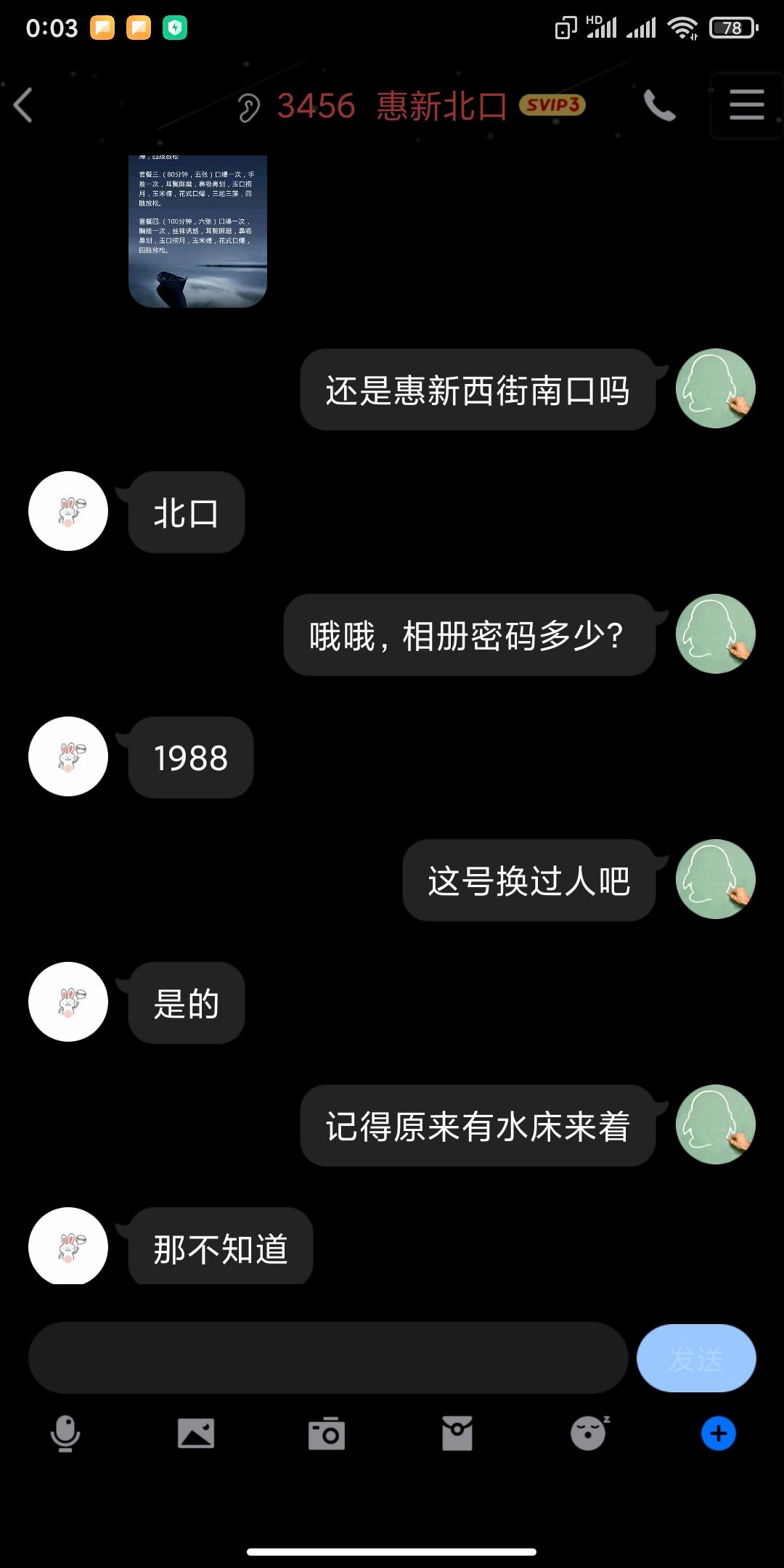Screen dimensions: 784x1568
Task: Tap the Wi-Fi icon in status bar
Action: (x=683, y=28)
